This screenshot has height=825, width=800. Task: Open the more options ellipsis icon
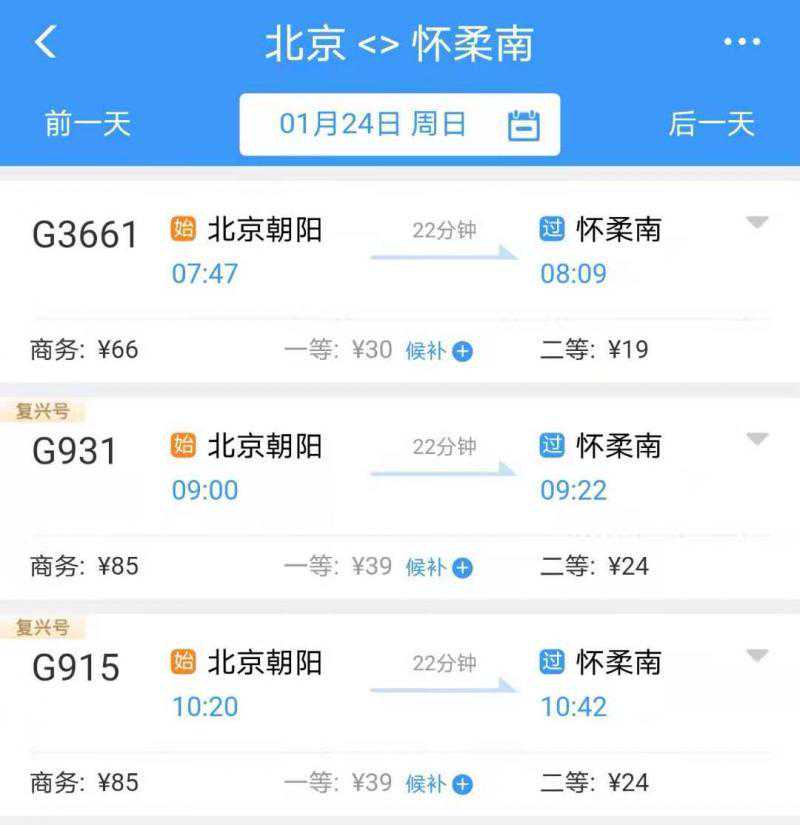741,40
